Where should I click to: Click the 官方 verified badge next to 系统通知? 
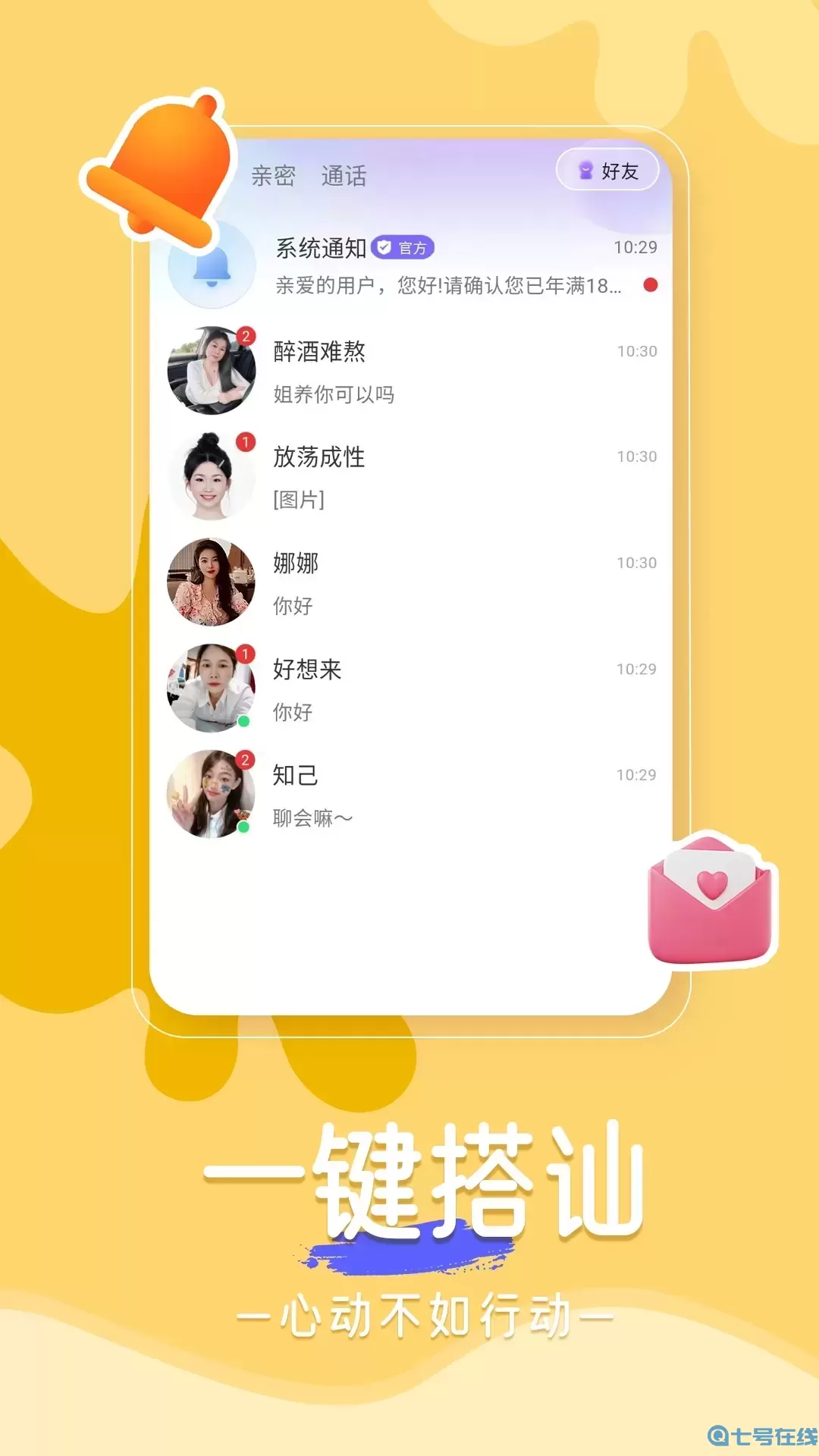[x=404, y=246]
